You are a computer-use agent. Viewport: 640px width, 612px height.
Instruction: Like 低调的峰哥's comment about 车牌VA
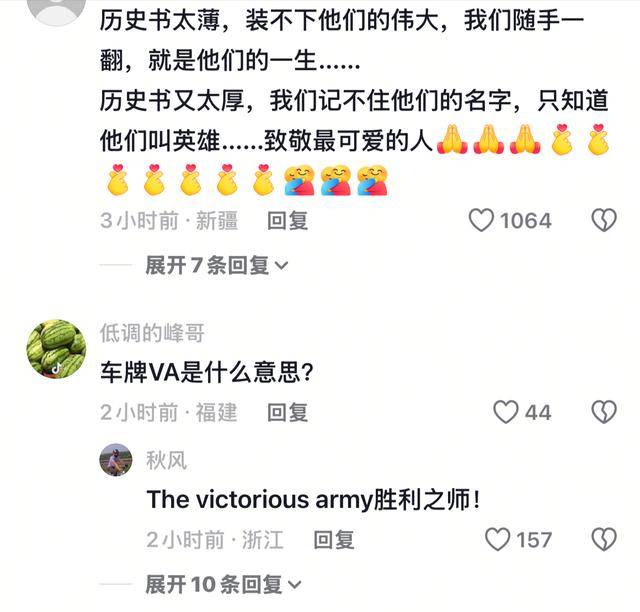(507, 412)
